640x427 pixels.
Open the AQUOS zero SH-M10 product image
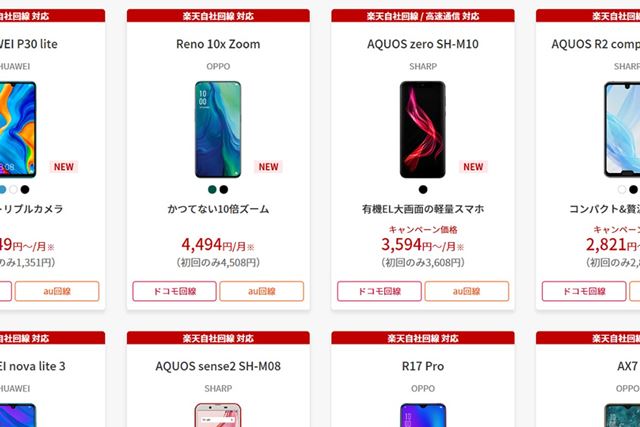(422, 127)
